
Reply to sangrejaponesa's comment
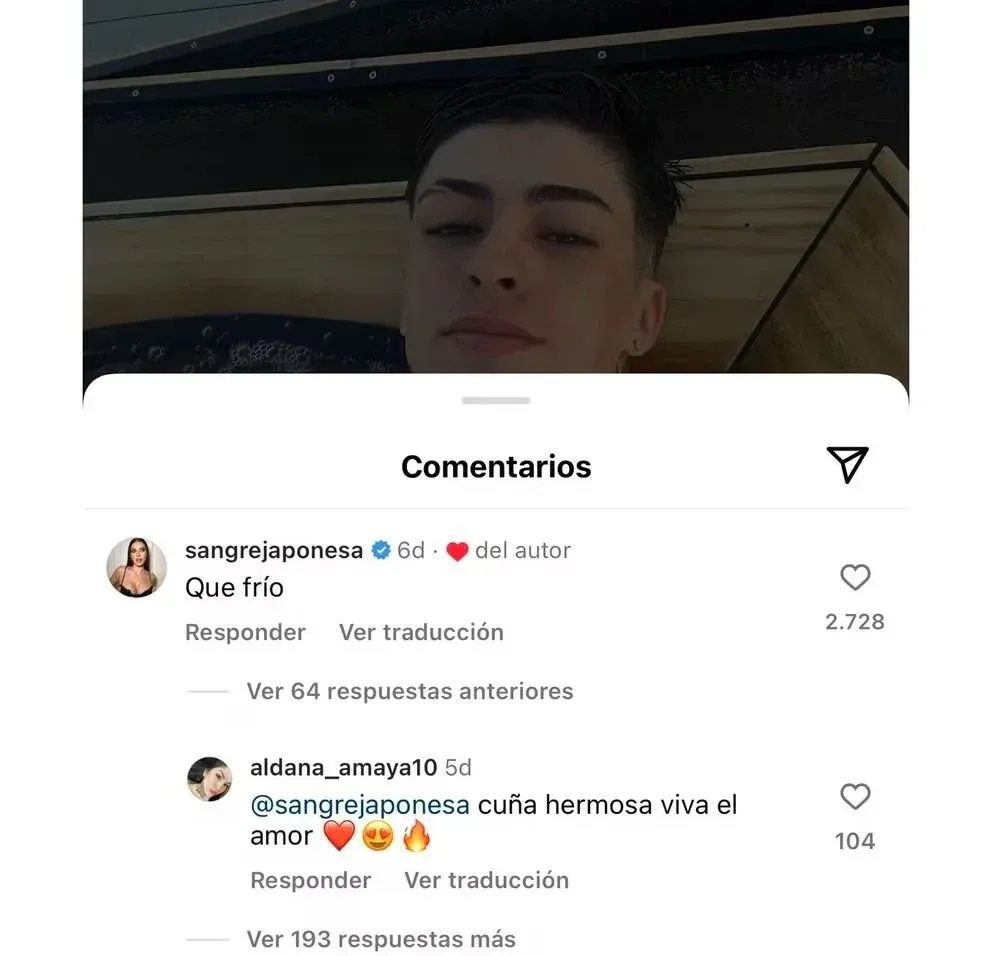click(x=245, y=632)
